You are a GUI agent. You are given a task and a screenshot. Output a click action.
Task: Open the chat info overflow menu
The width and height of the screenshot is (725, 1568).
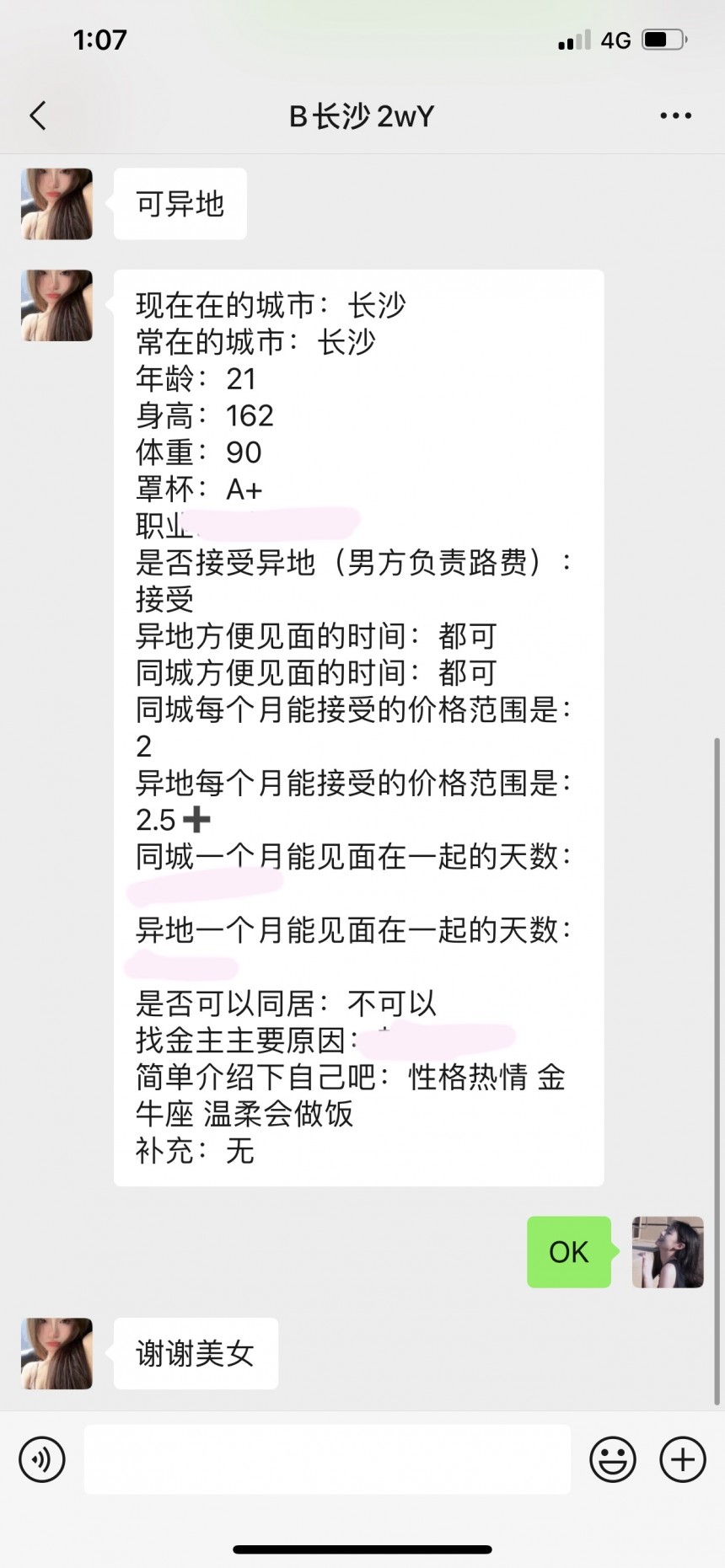coord(675,115)
